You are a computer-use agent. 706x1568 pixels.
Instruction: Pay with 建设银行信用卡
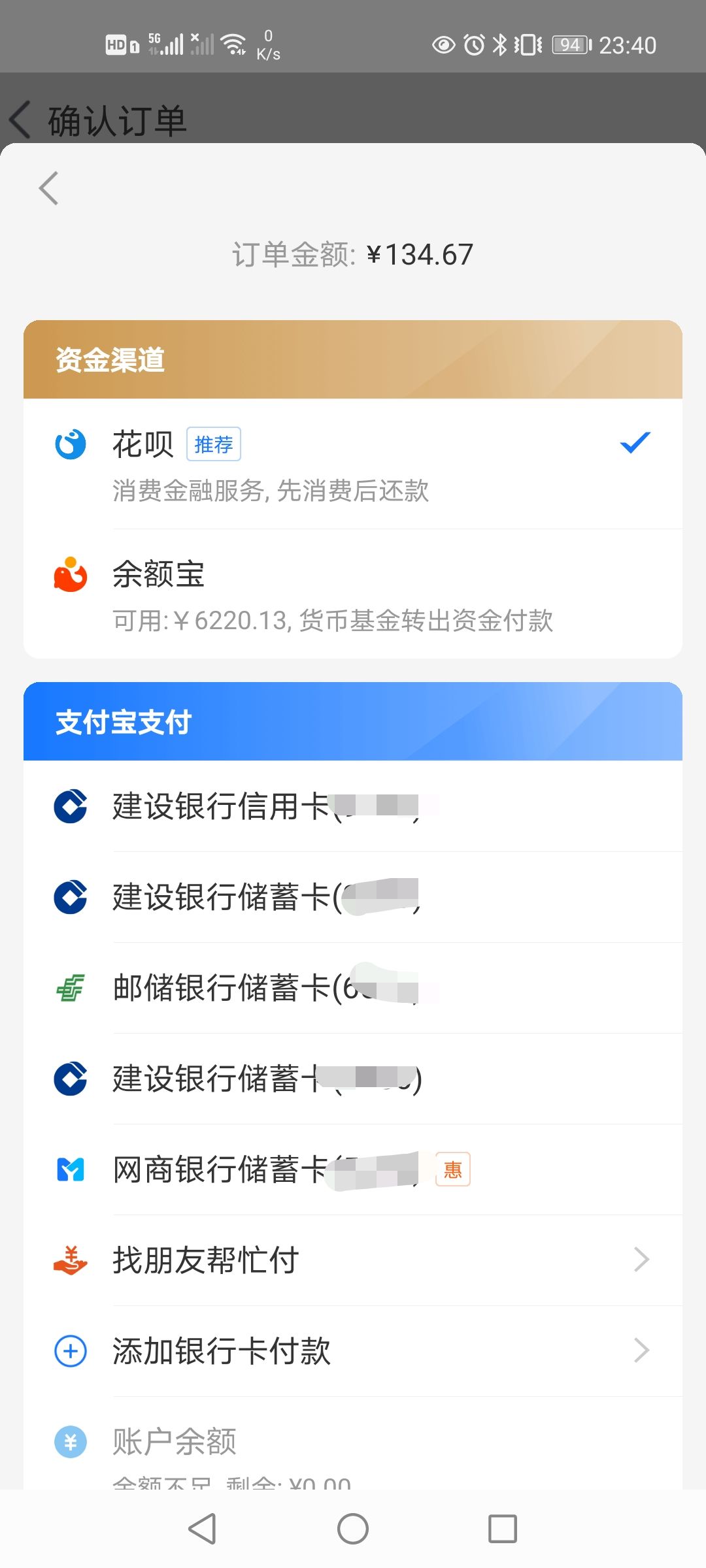click(x=353, y=806)
